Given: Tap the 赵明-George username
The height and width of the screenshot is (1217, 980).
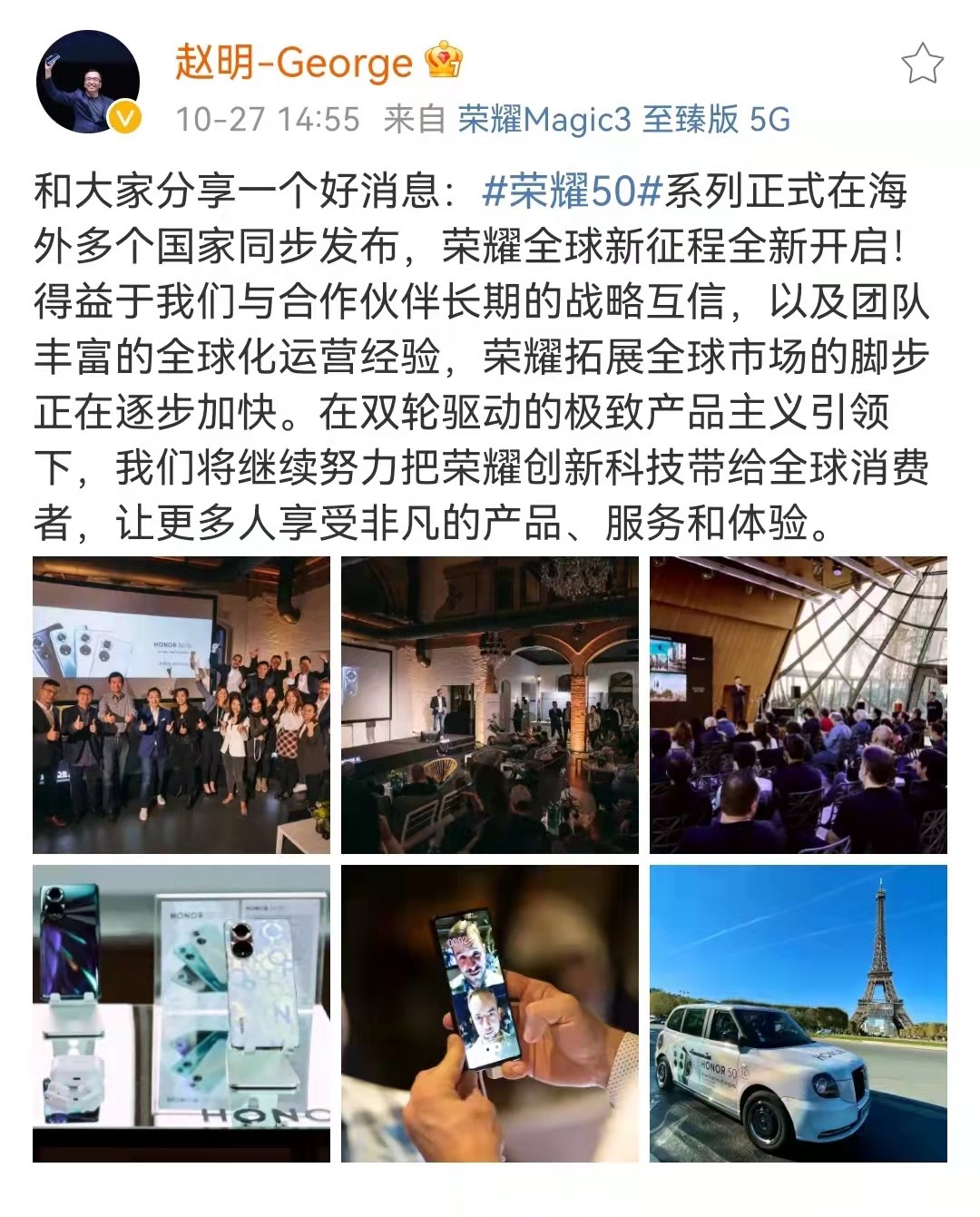Looking at the screenshot, I should (293, 63).
